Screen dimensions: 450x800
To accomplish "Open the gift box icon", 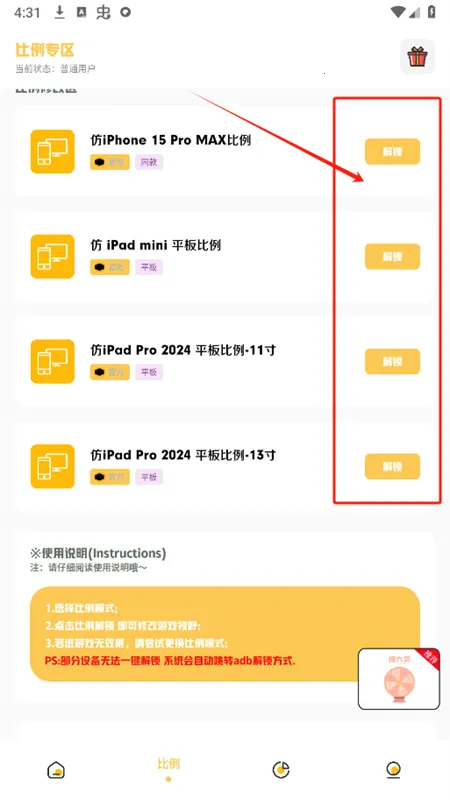I will 417,57.
